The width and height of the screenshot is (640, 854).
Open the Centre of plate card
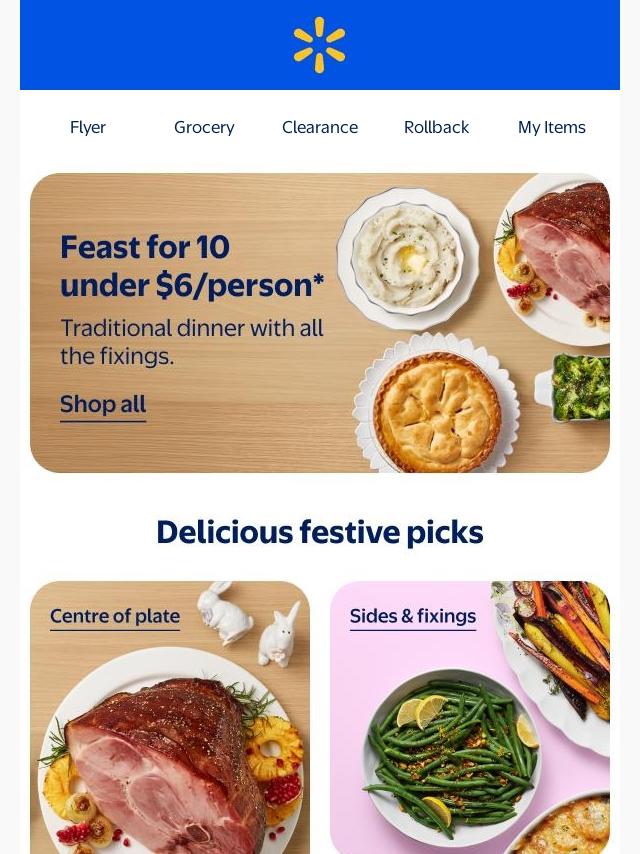click(170, 717)
